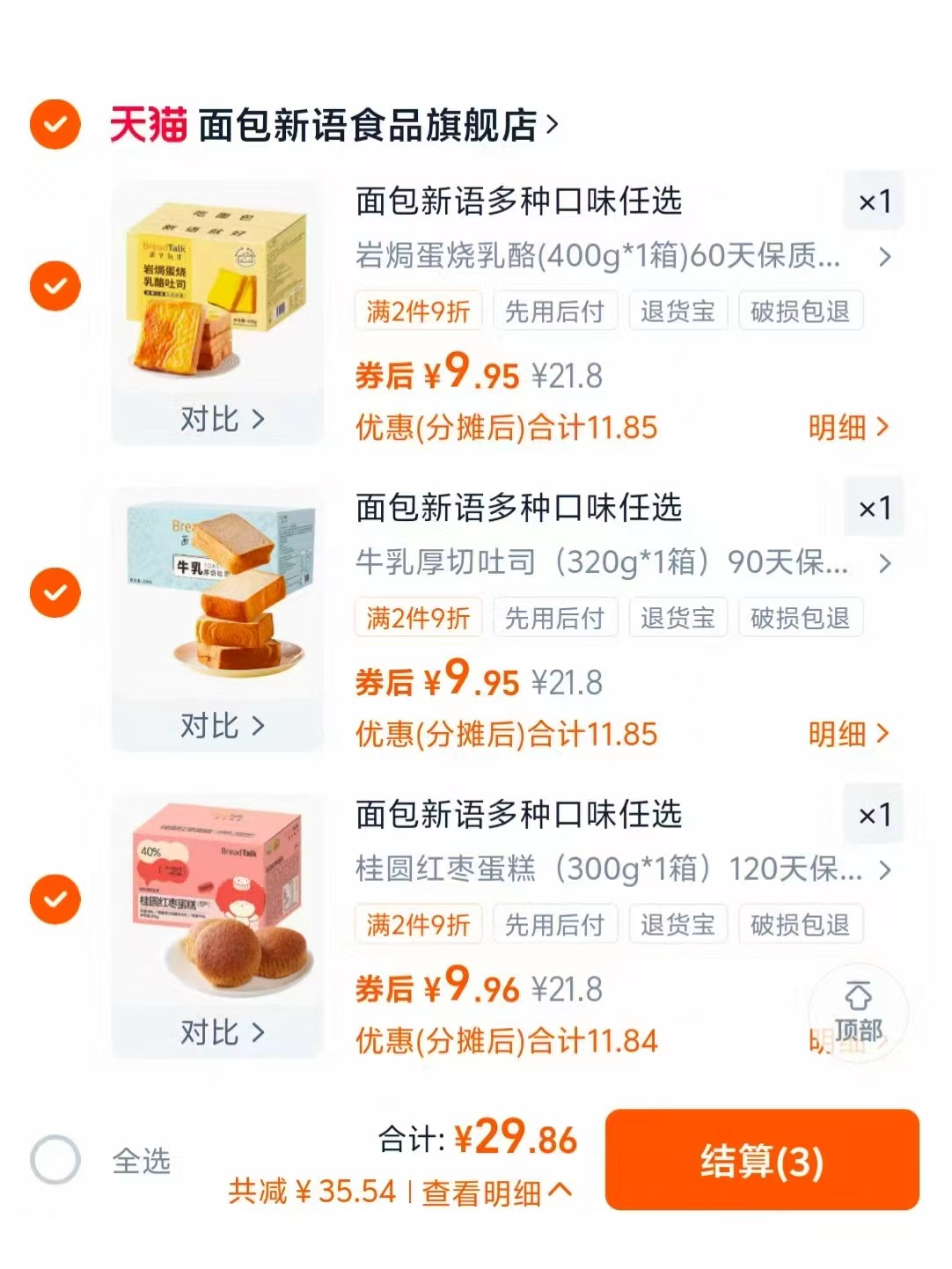Image resolution: width=952 pixels, height=1269 pixels.
Task: Open the 满2件9折 promotion tag
Action: pyautogui.click(x=418, y=310)
